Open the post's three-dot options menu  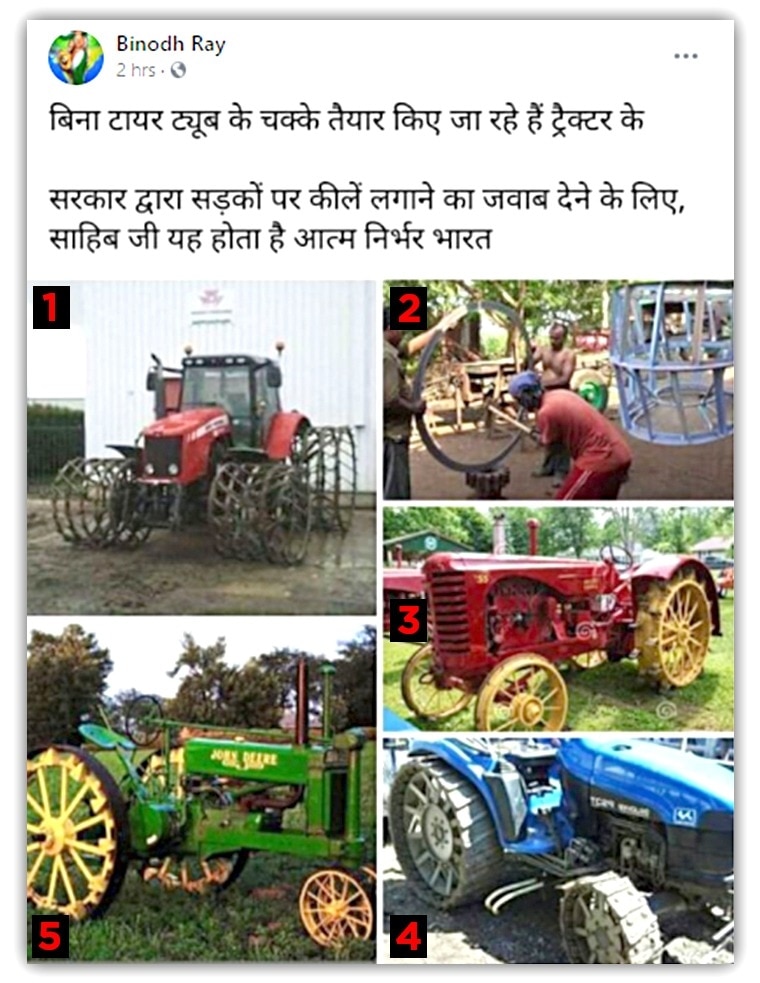click(686, 56)
